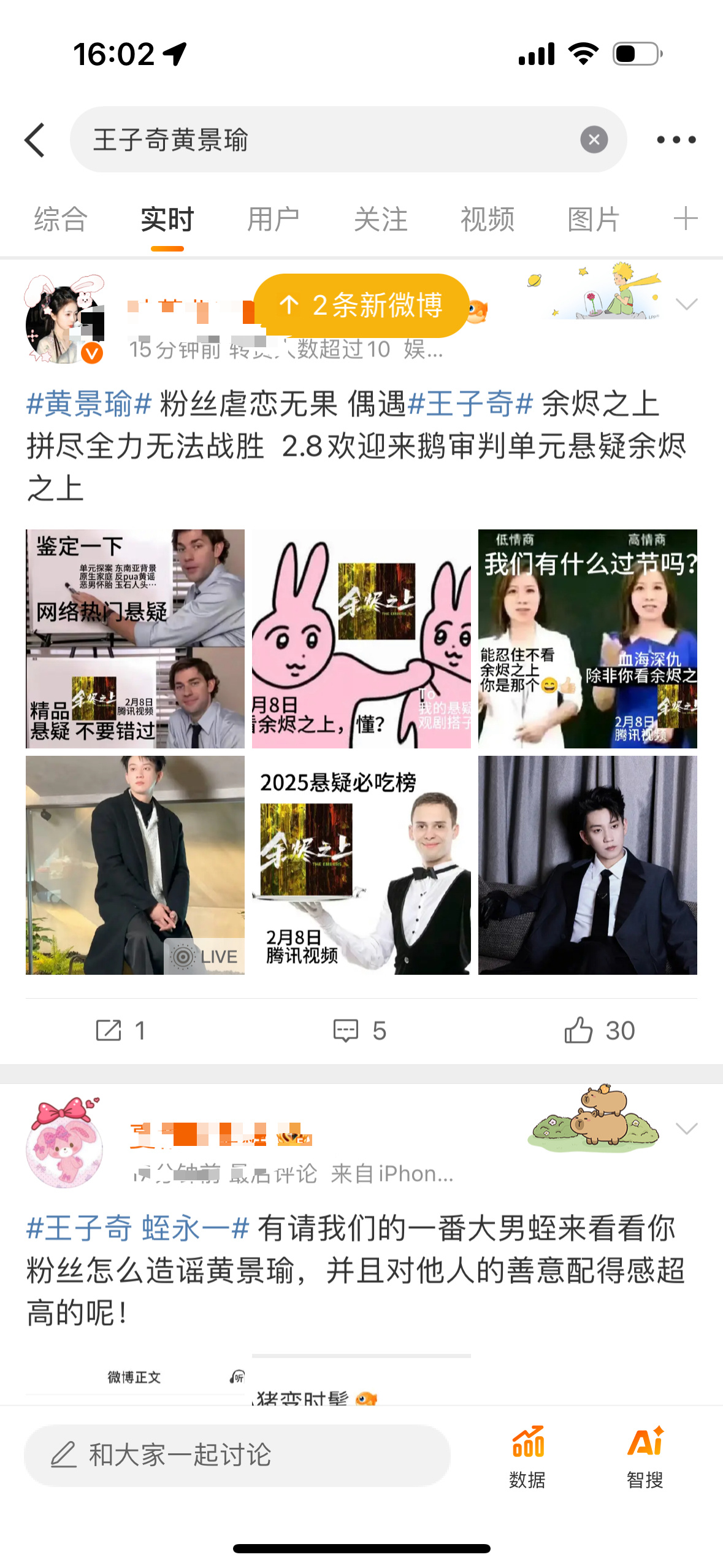Image resolution: width=723 pixels, height=1568 pixels.
Task: Switch to the 视频 tab
Action: [485, 220]
